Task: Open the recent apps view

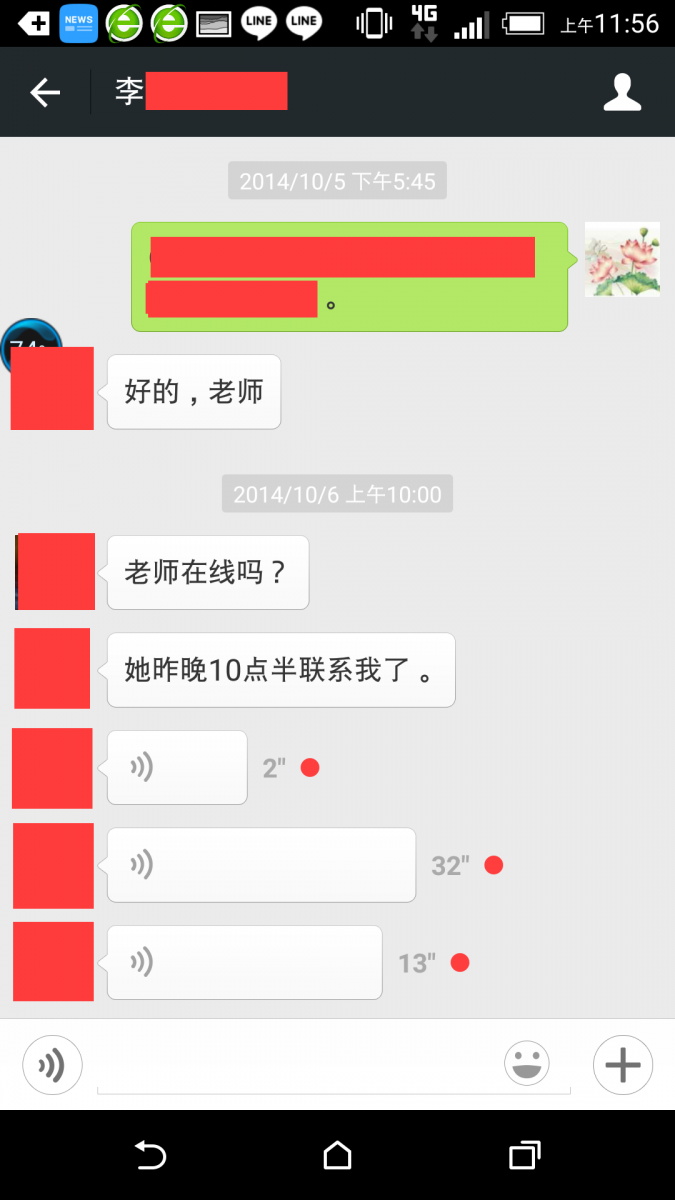Action: click(x=524, y=1156)
